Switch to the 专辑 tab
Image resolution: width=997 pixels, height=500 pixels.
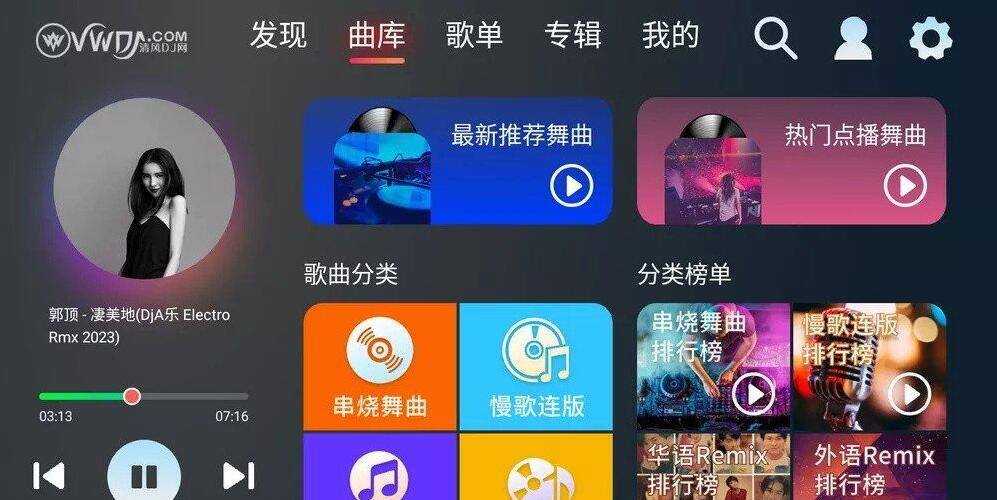572,36
